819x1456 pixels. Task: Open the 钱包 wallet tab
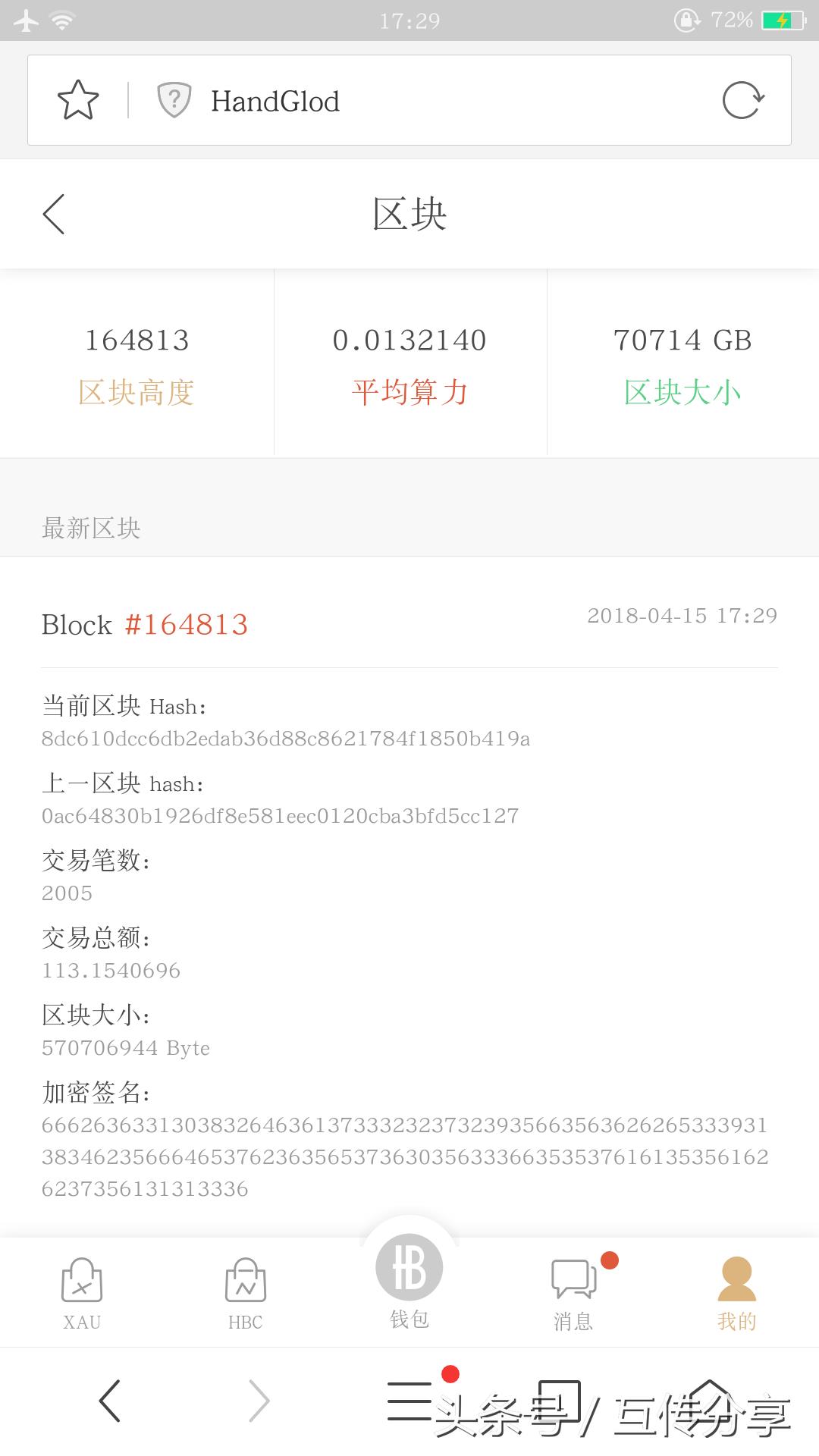click(x=409, y=1283)
